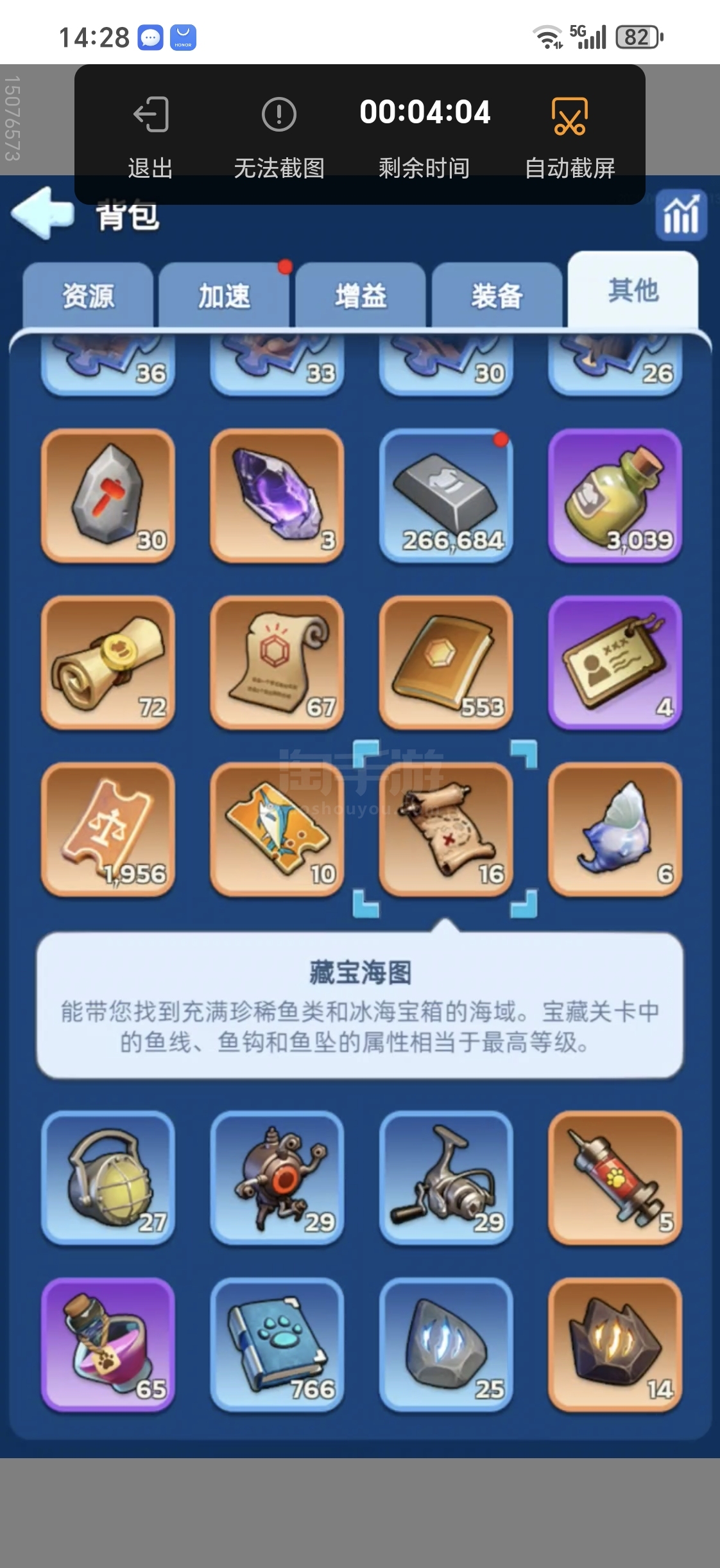720x1568 pixels.
Task: Switch to the 加速 tab
Action: point(224,295)
